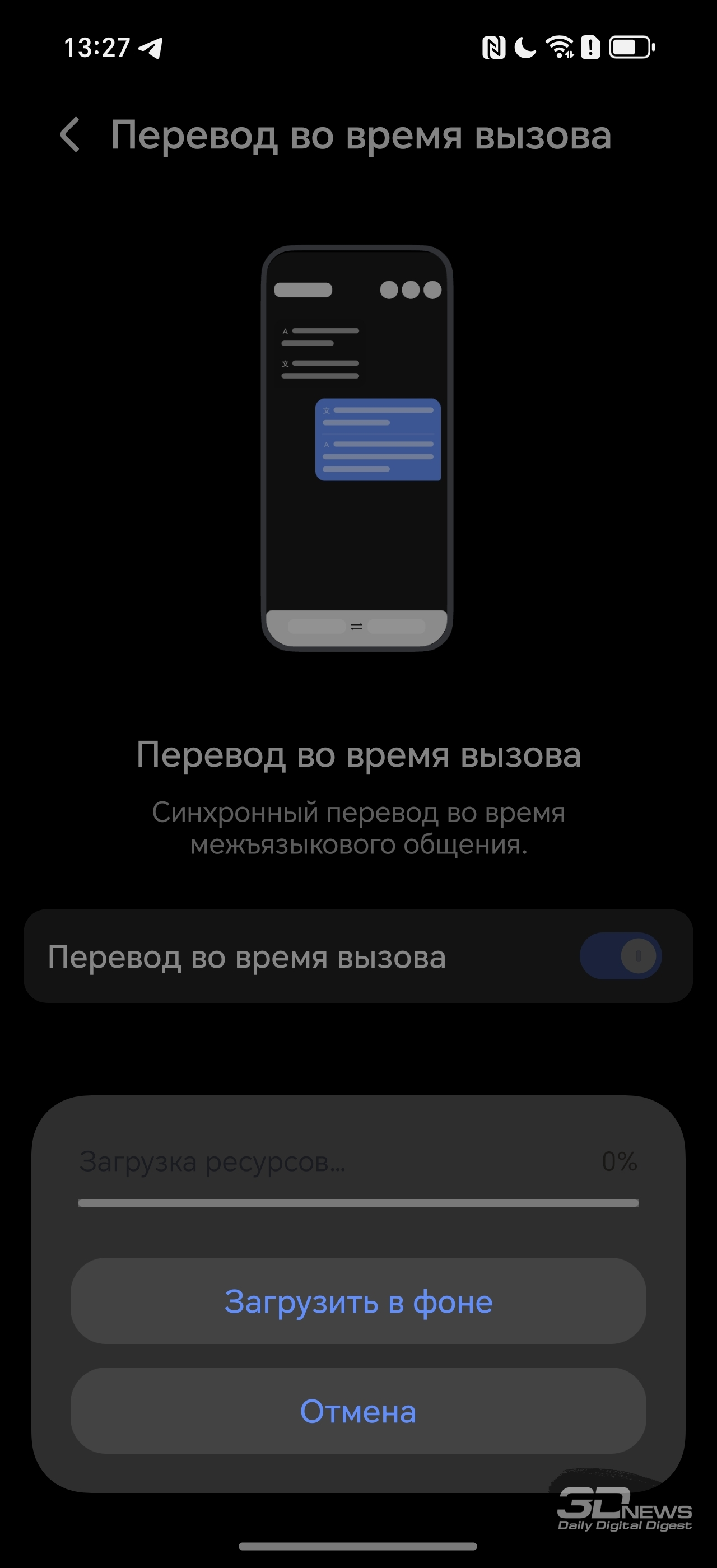Toggle the Перевод во время вызова switch

point(620,956)
